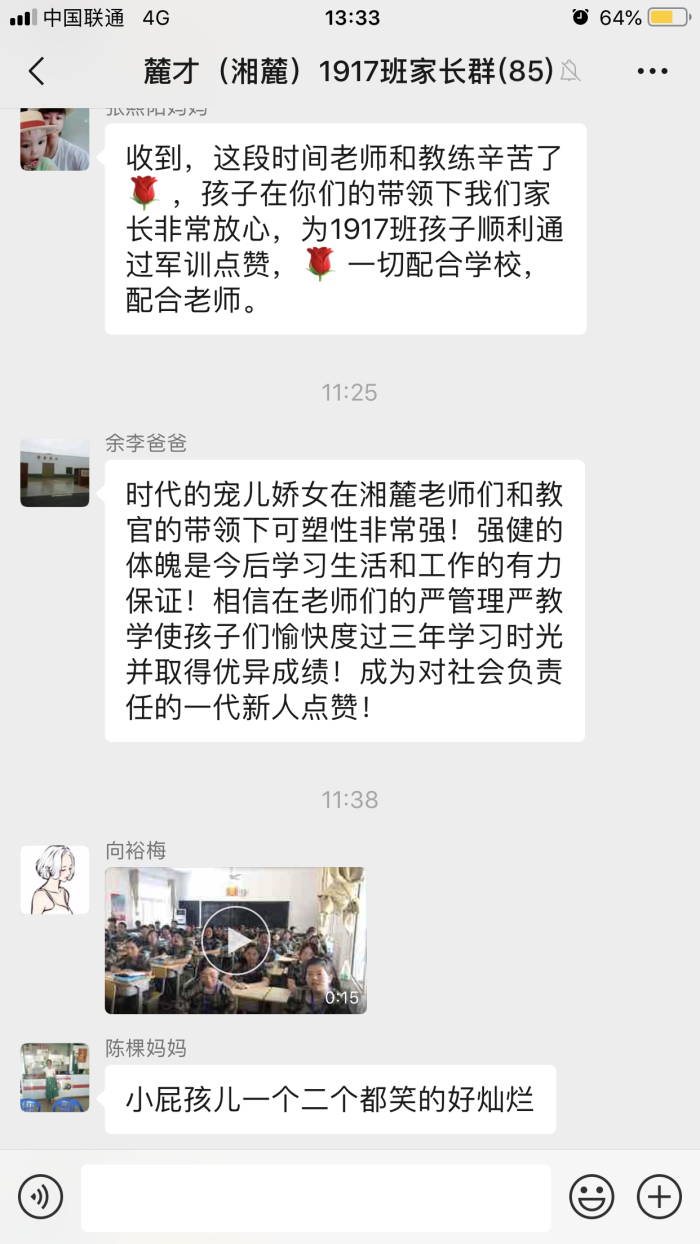This screenshot has width=700, height=1244.
Task: Switch to voice message input
Action: [41, 1196]
